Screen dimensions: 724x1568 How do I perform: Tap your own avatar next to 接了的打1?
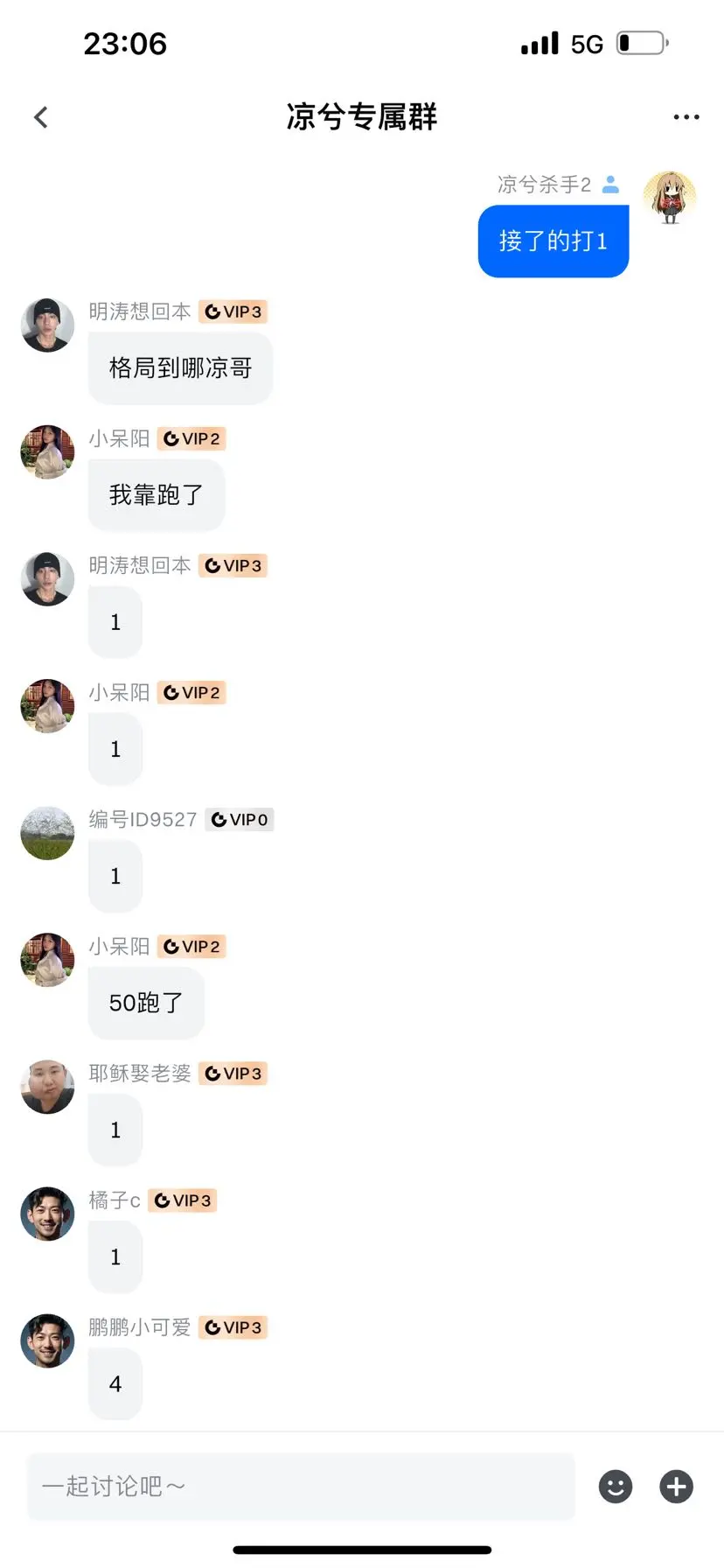[x=669, y=198]
